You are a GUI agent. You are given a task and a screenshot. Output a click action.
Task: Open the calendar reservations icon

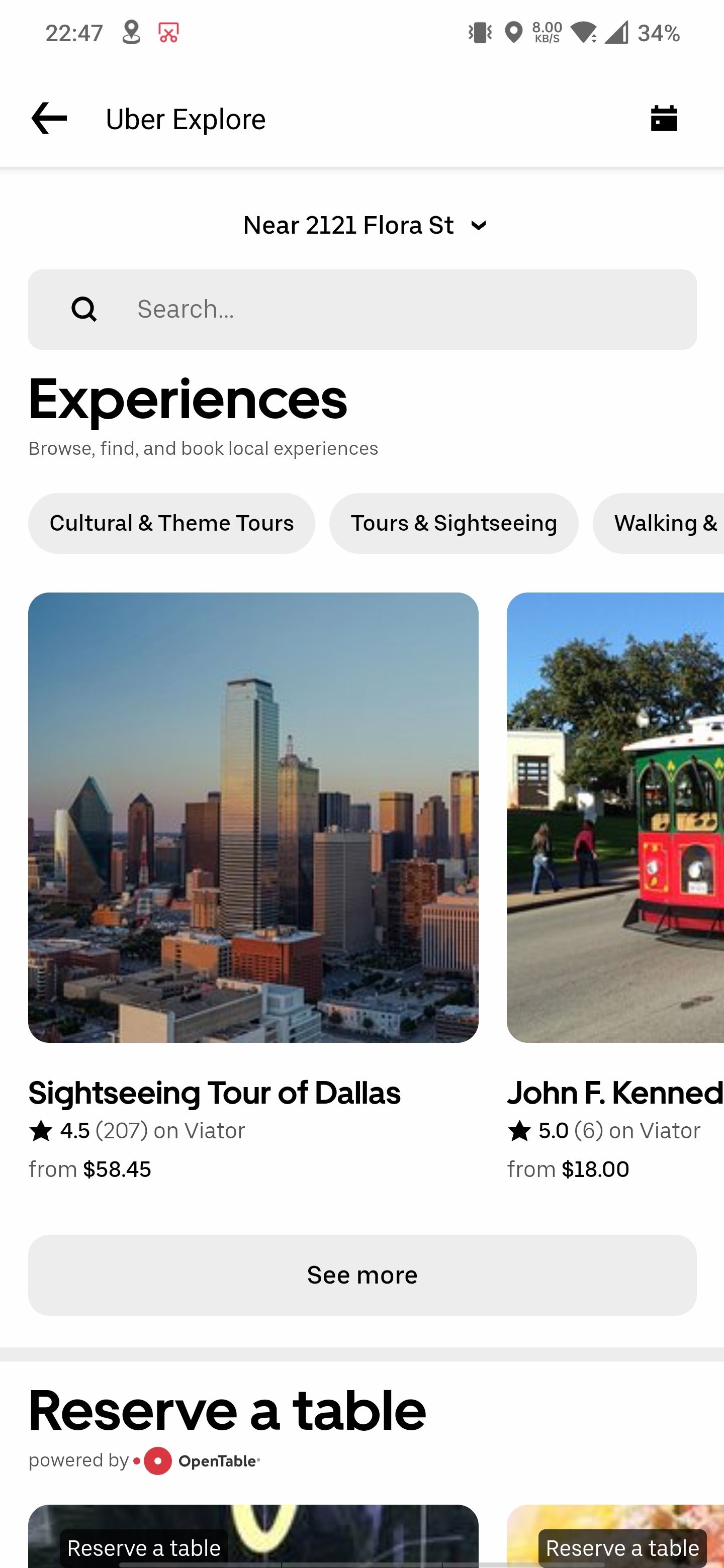click(663, 118)
